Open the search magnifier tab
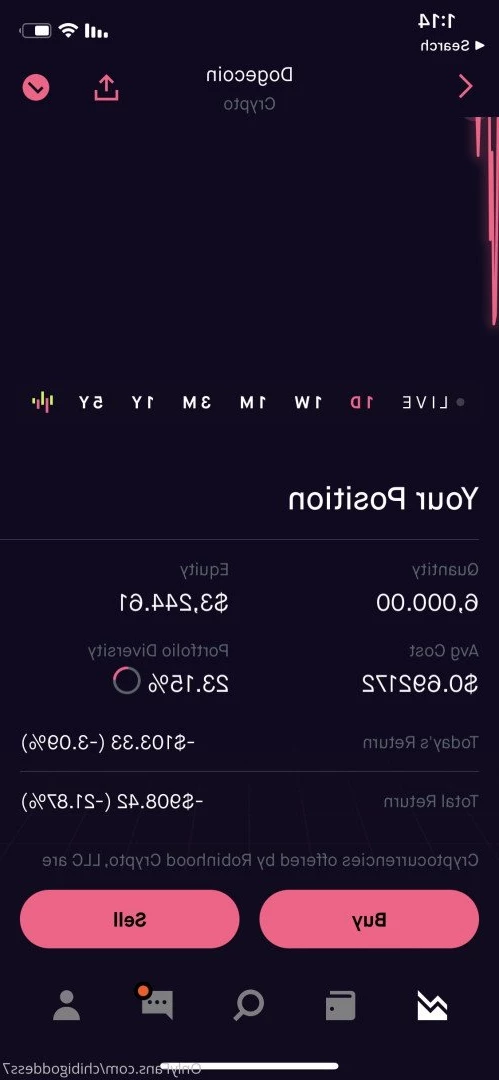The image size is (499, 1080). point(249,1006)
